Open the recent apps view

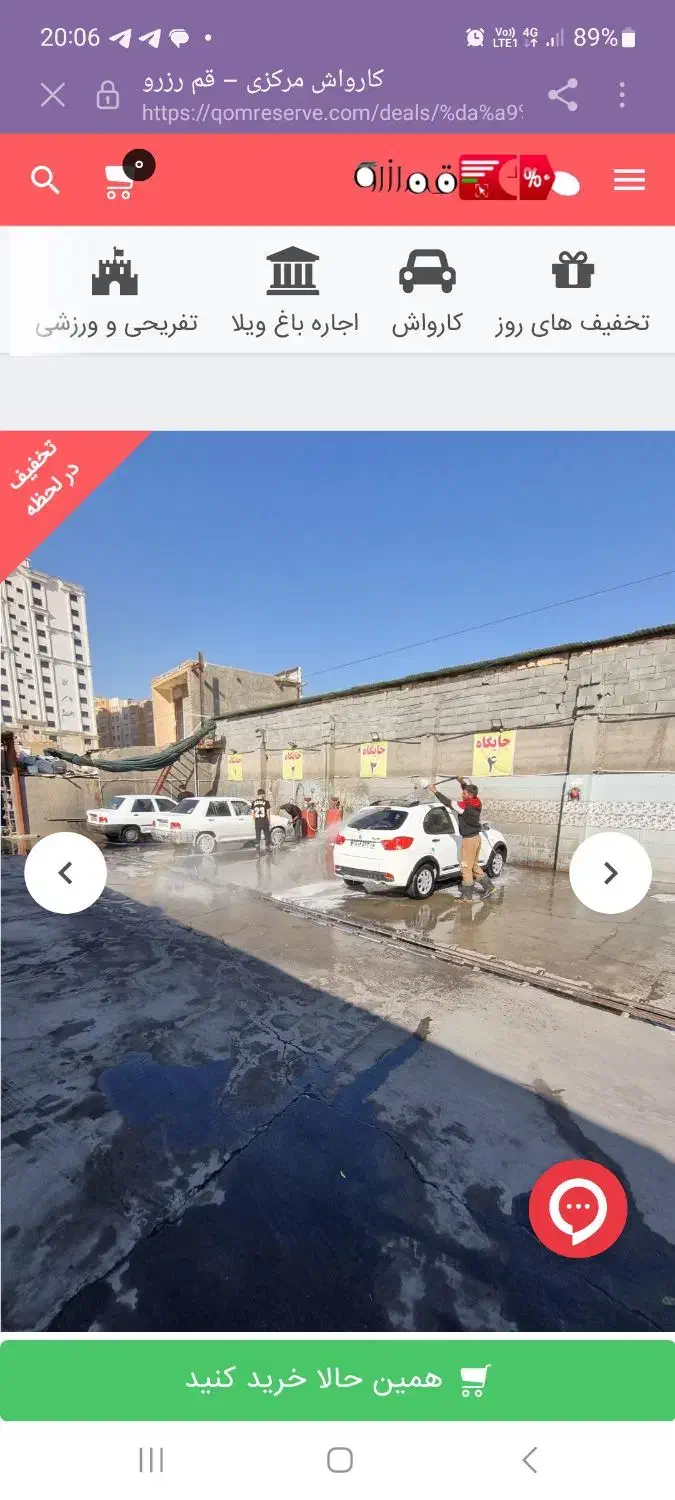tap(151, 1460)
